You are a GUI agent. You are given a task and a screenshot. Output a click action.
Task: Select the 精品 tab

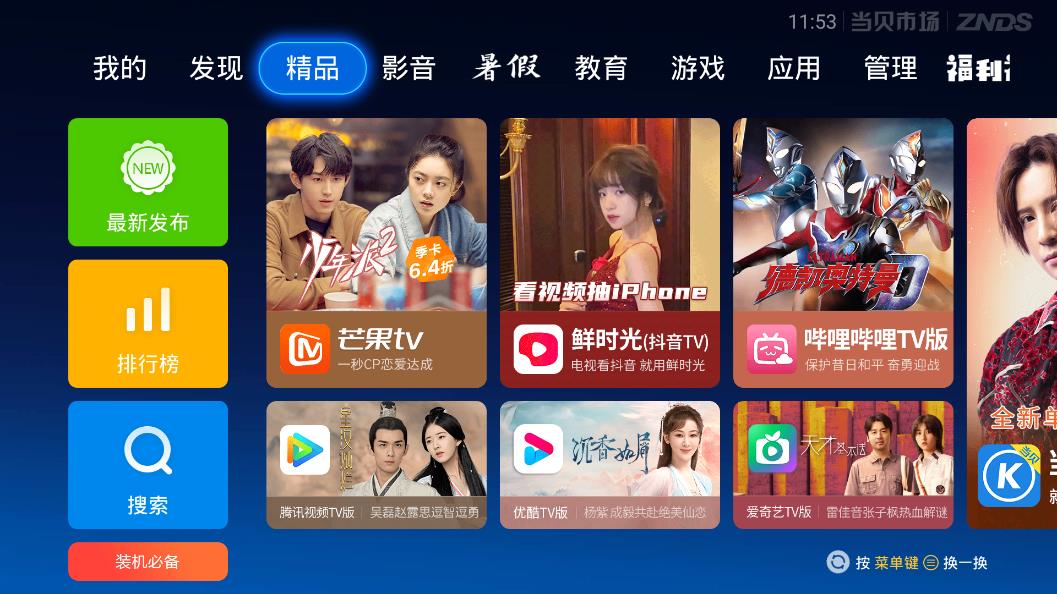click(x=313, y=68)
